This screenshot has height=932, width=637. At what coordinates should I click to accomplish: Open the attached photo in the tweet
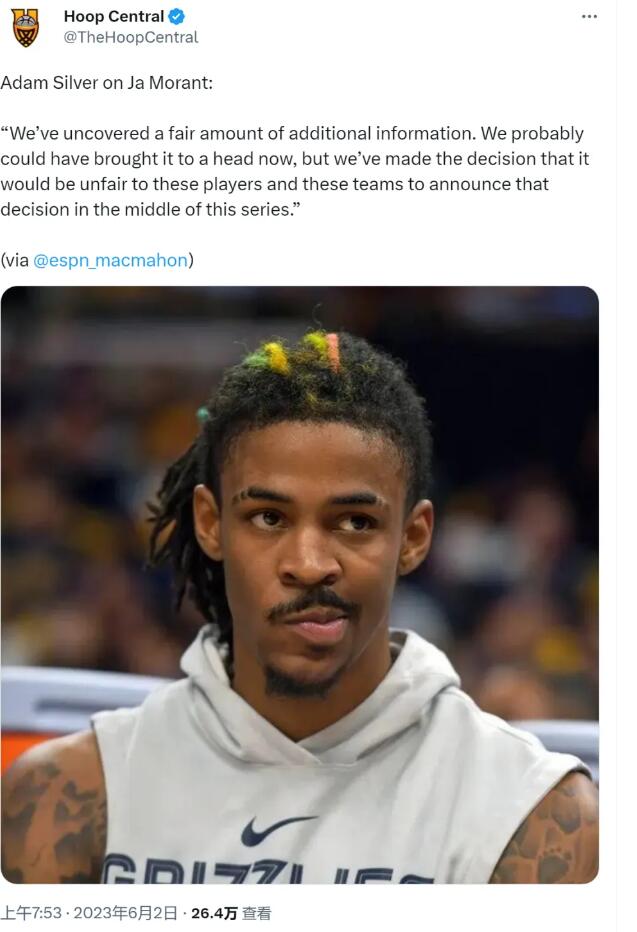300,585
